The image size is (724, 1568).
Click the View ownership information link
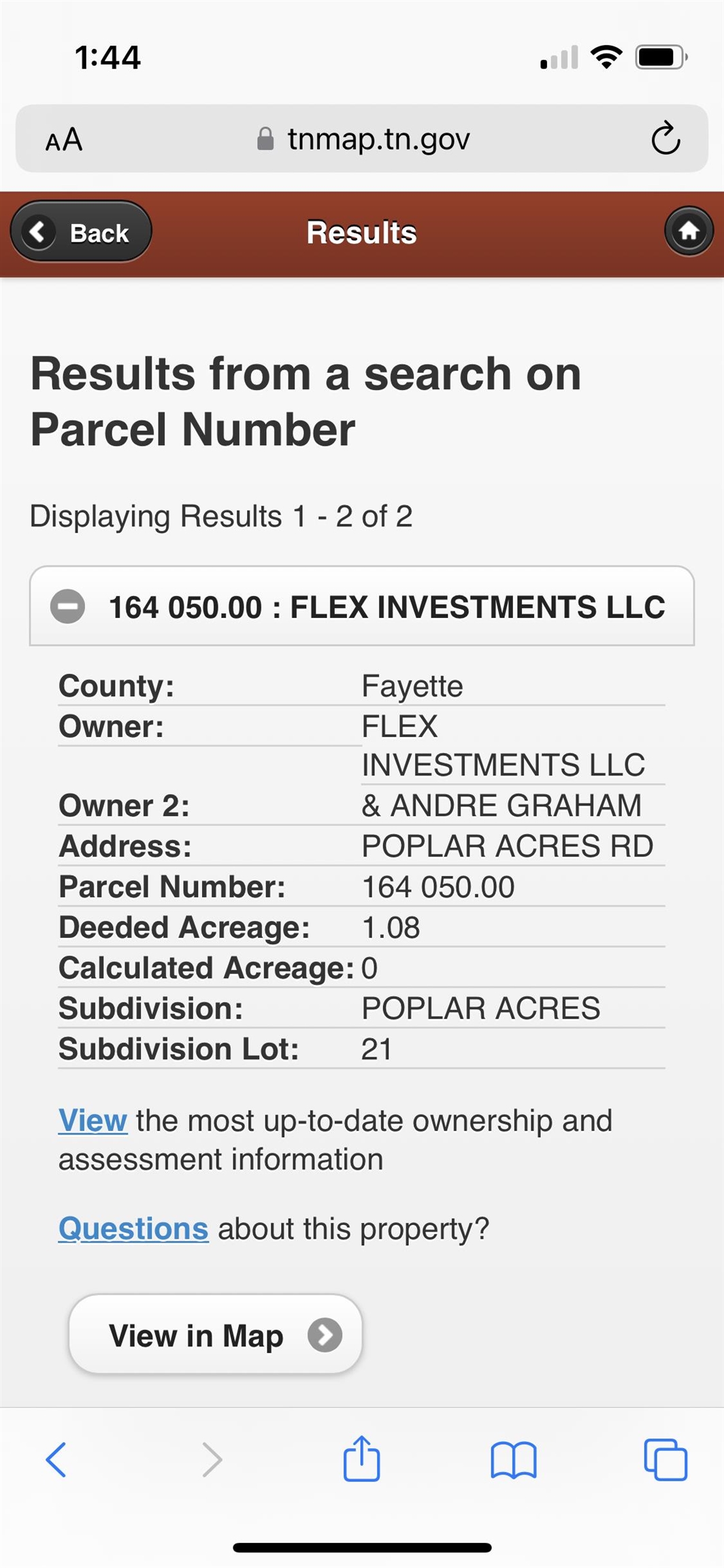point(93,1120)
